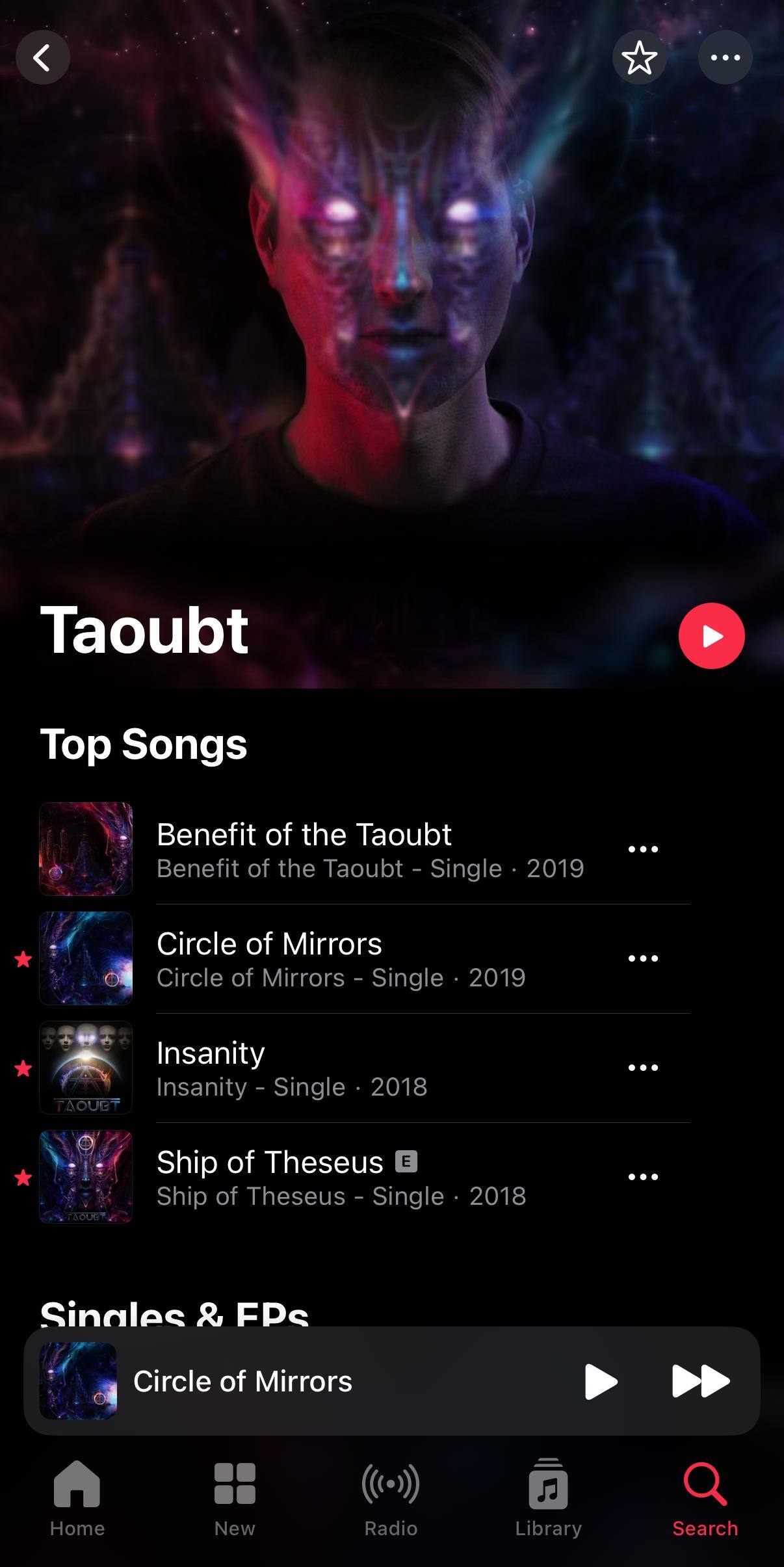
Task: Favorite the artist Taoubt with the star
Action: (639, 58)
